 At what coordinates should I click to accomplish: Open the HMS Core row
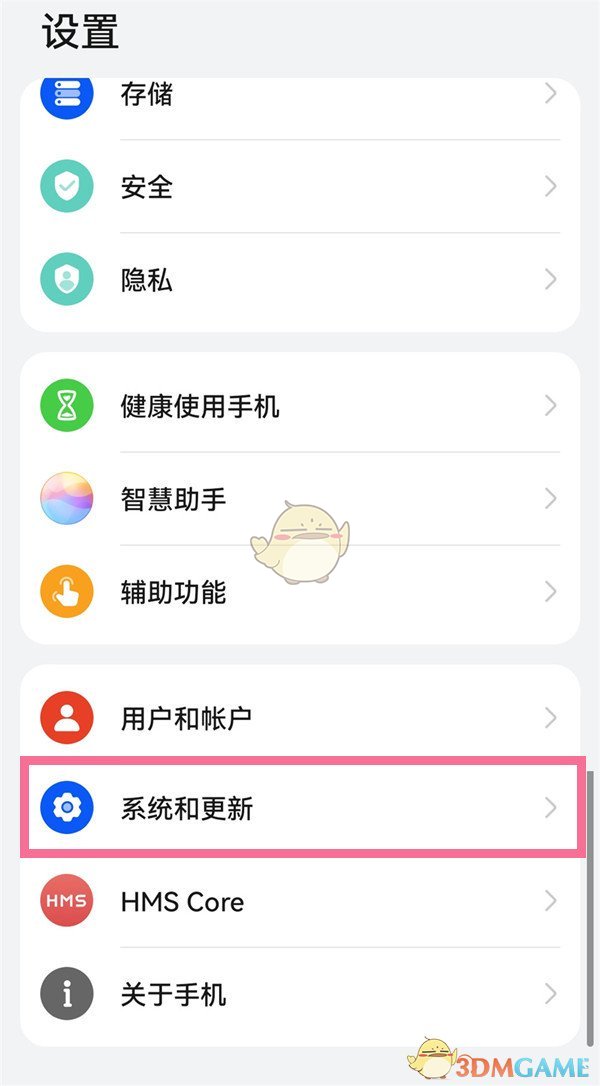pos(300,902)
